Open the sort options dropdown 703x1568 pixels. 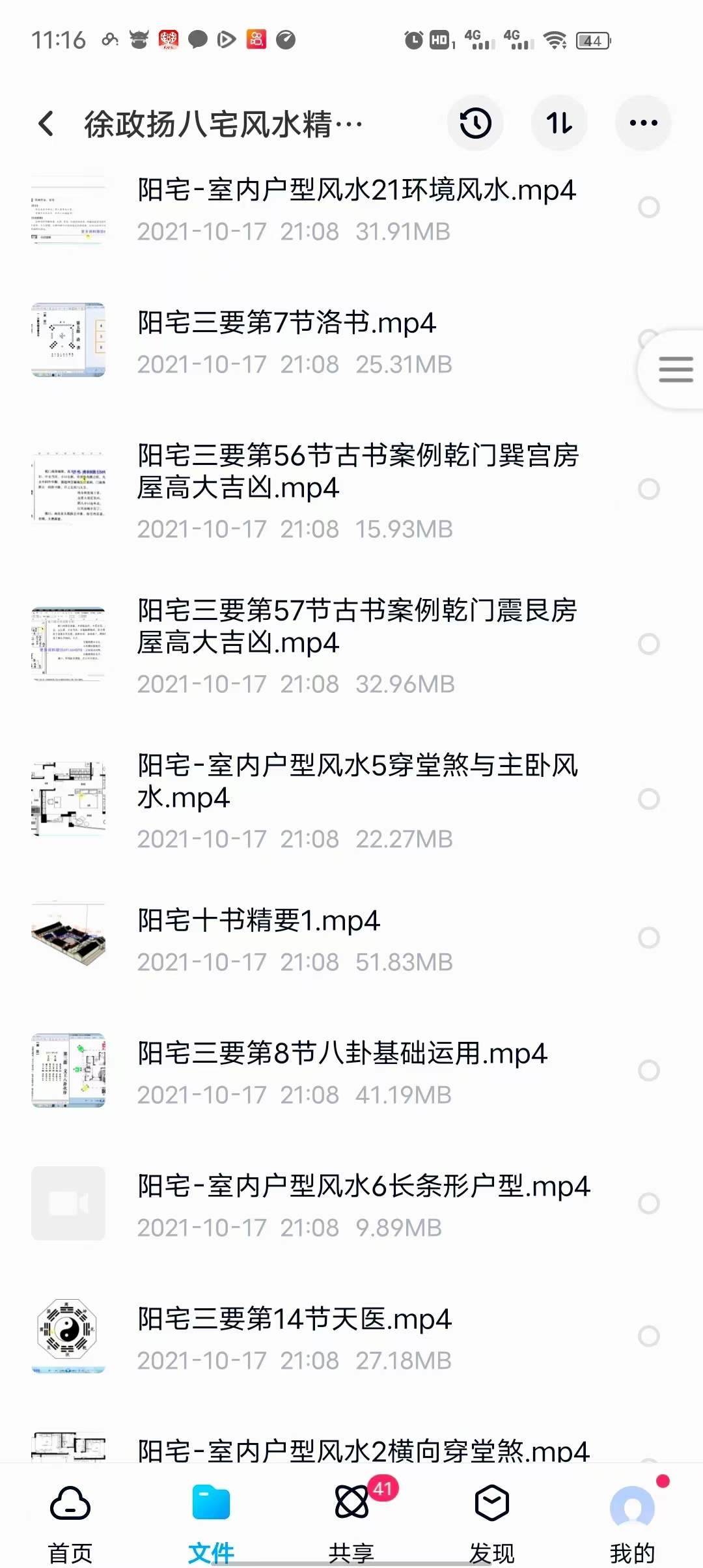click(x=559, y=122)
